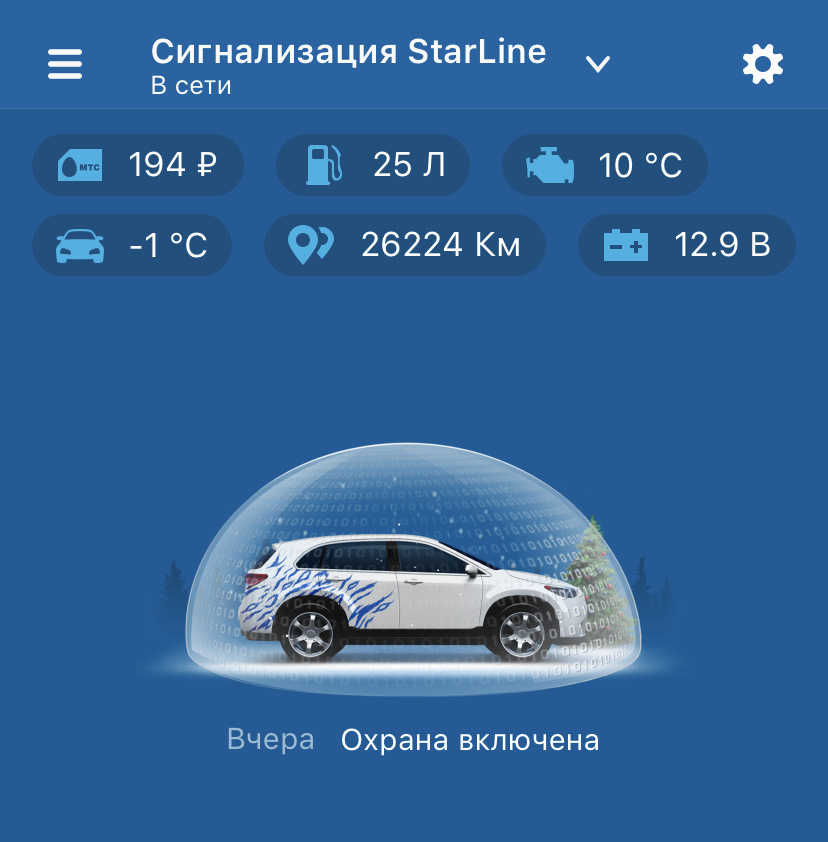The height and width of the screenshot is (842, 828).
Task: Open the 25 Л fuel level chip
Action: [373, 164]
